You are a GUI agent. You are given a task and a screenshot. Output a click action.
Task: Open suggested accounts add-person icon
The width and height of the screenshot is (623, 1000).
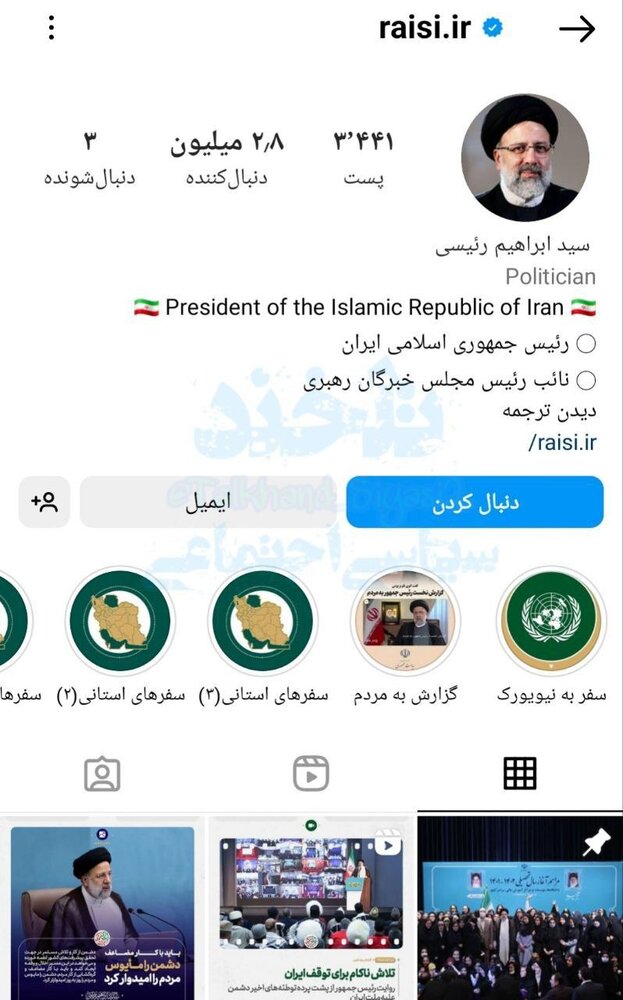tap(44, 502)
